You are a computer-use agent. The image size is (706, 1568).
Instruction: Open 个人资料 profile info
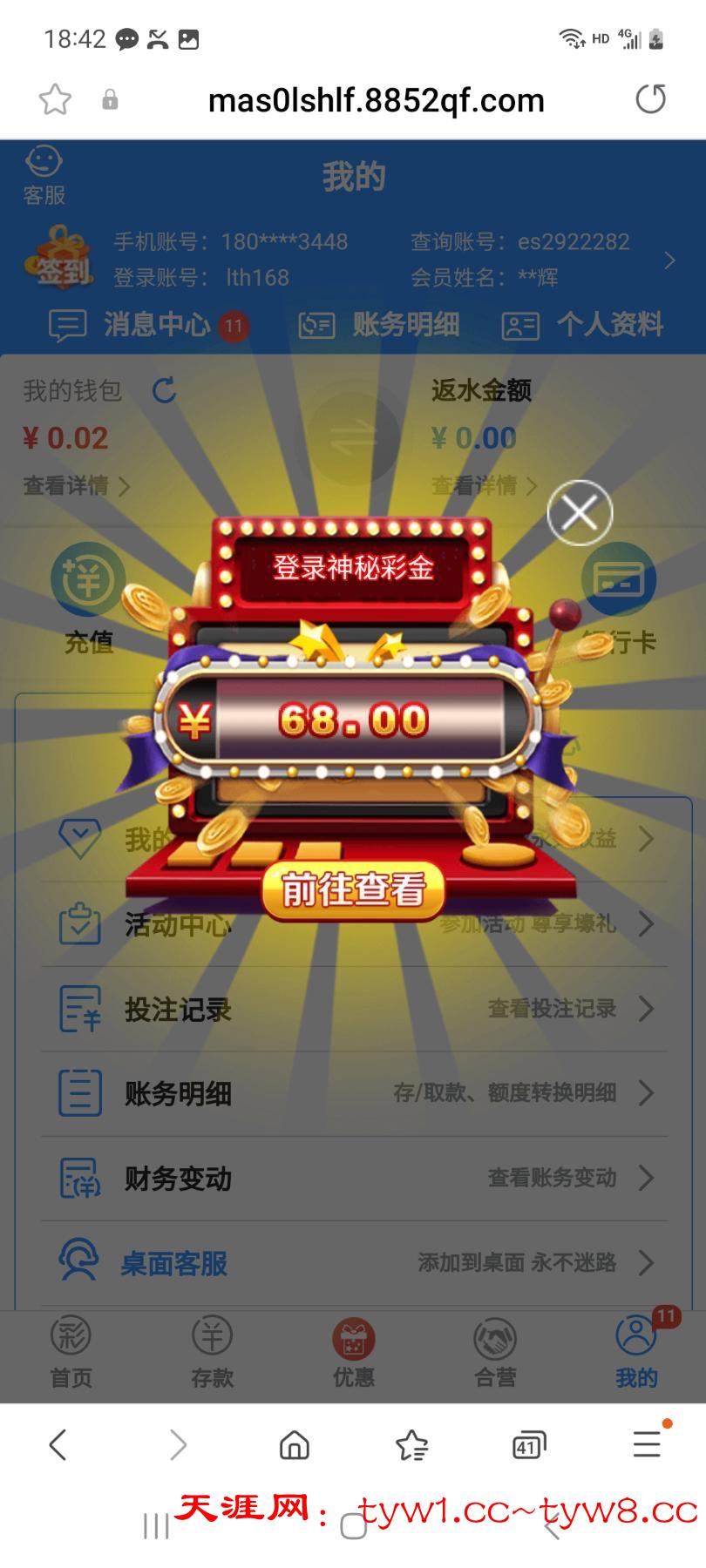click(582, 325)
